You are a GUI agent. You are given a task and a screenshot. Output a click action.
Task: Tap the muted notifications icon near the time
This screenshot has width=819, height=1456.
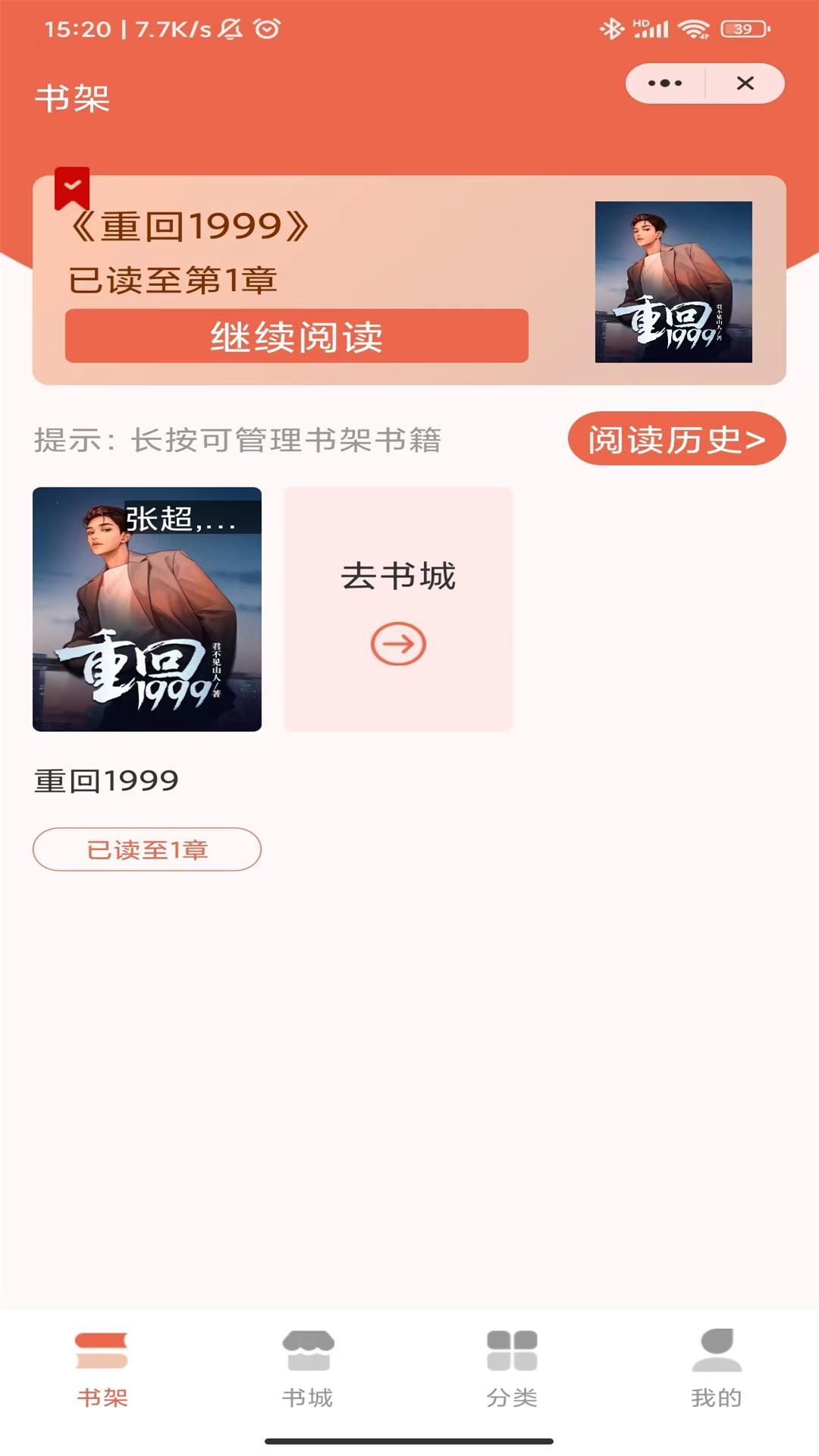pyautogui.click(x=229, y=30)
